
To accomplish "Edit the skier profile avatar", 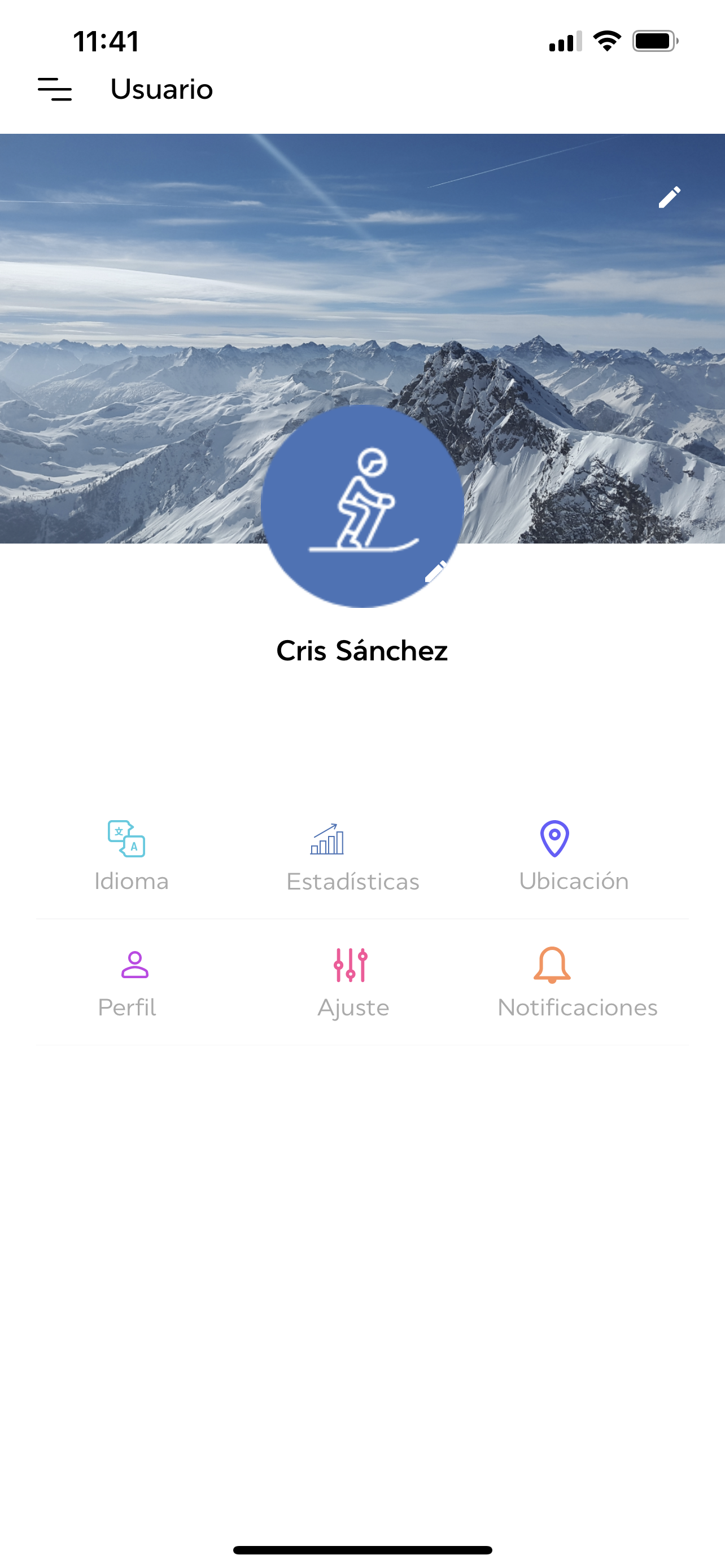I will tap(435, 572).
